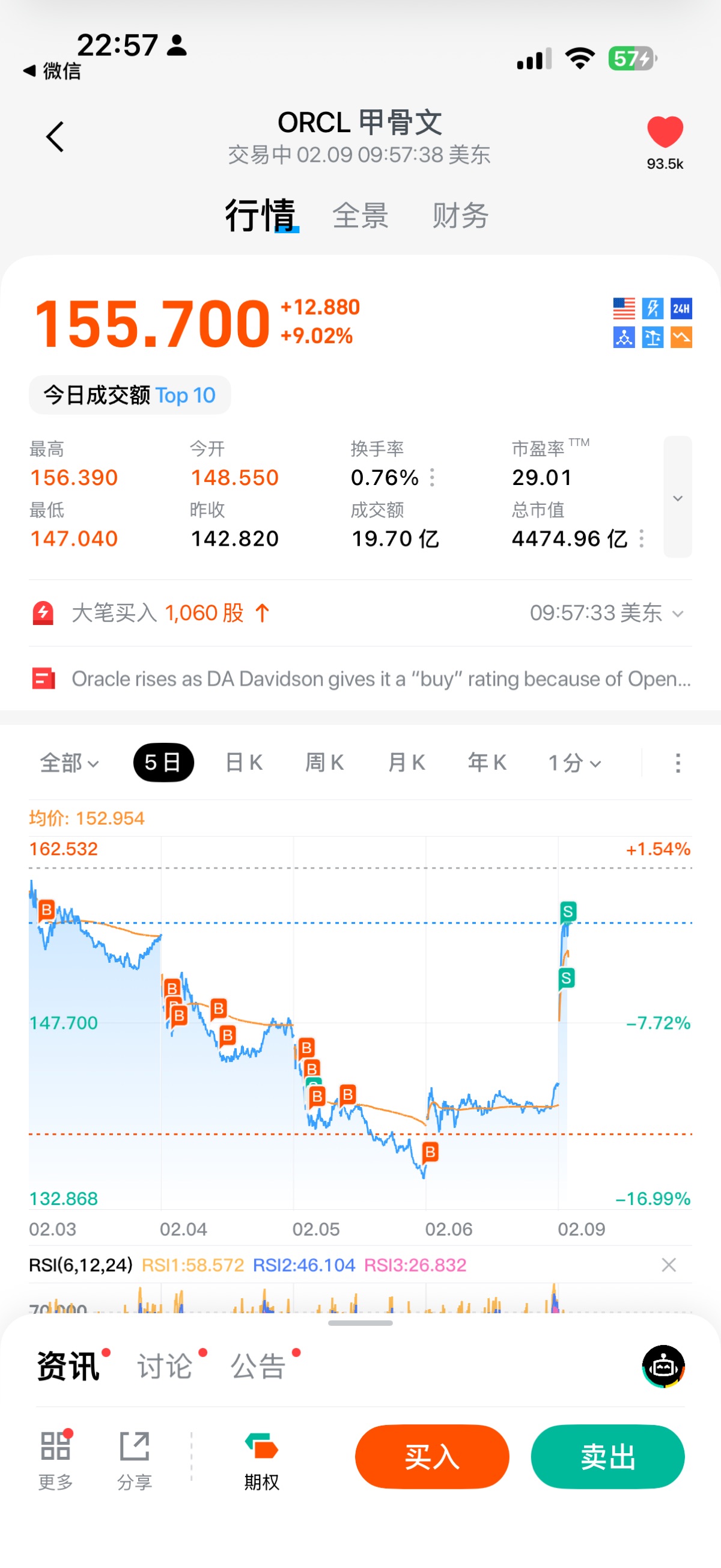
Task: Select the 日K chart view
Action: (243, 763)
